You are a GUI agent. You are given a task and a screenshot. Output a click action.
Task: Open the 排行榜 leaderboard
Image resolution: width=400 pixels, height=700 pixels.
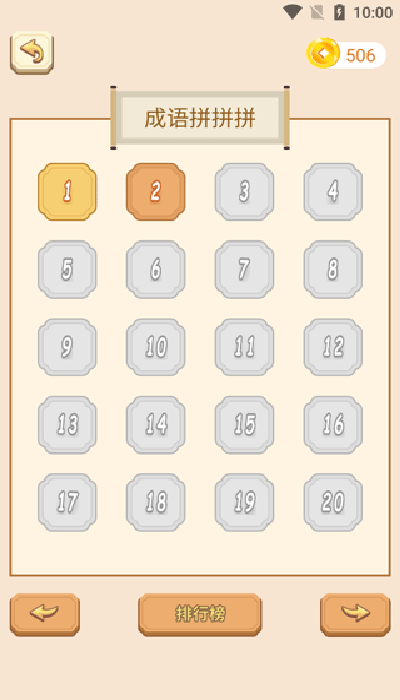[x=200, y=614]
